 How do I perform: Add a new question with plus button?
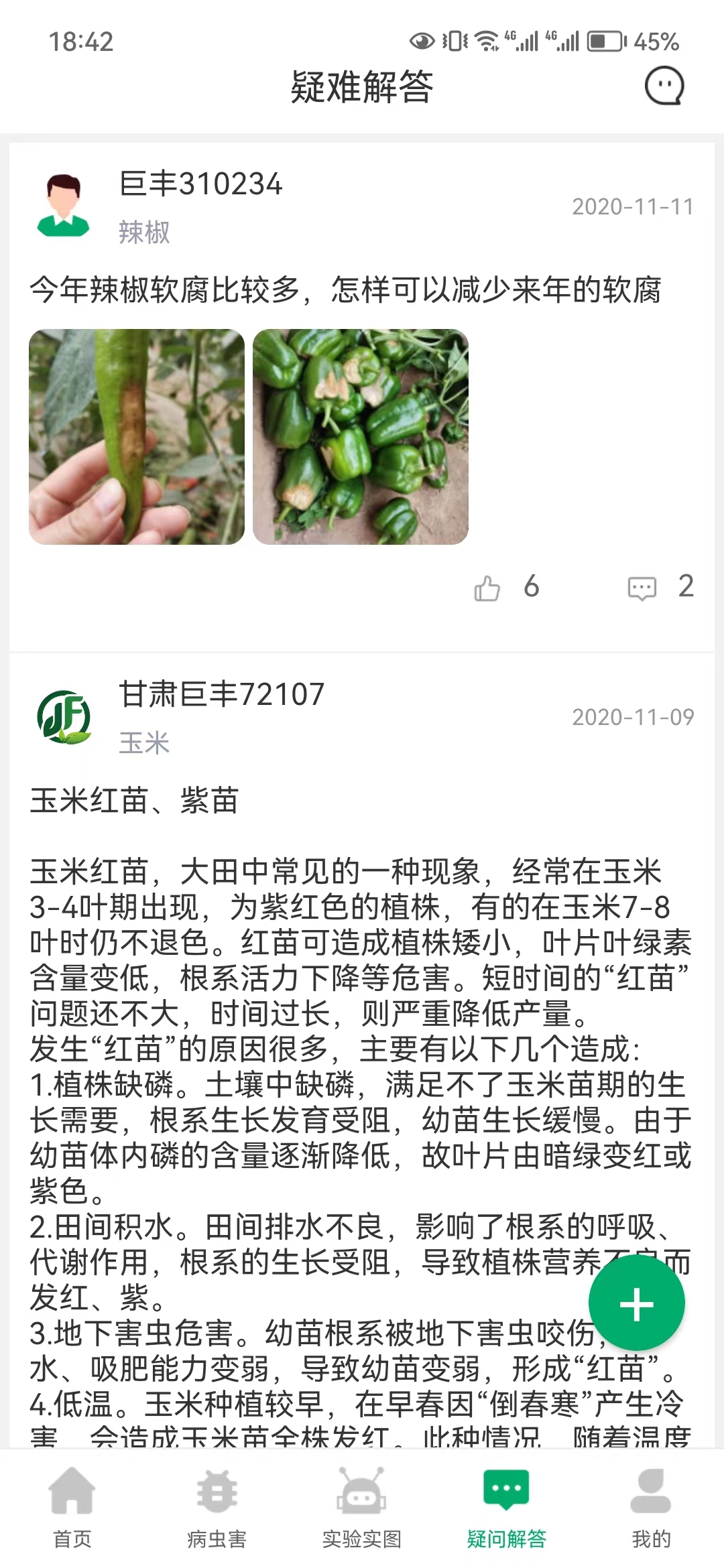(636, 1304)
